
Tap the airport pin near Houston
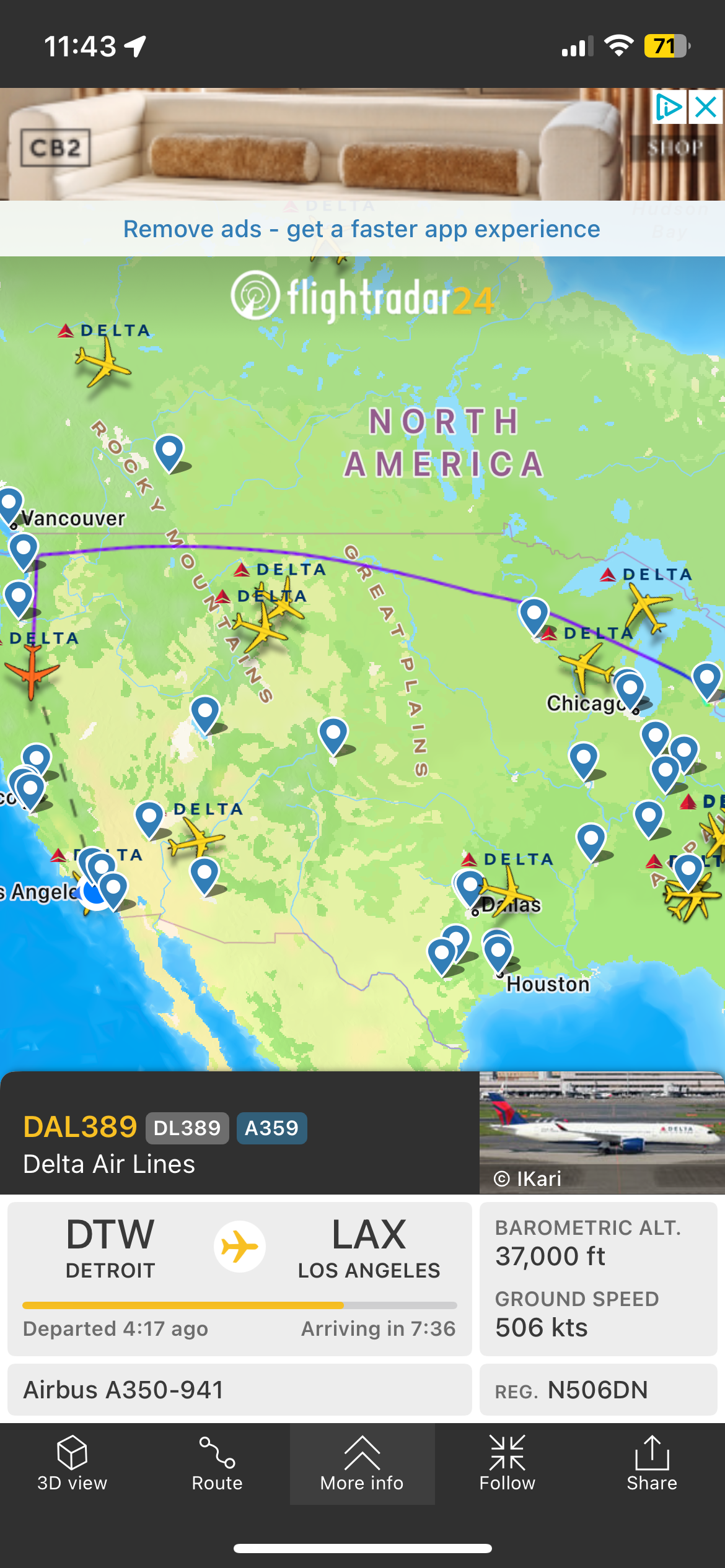pos(498,950)
